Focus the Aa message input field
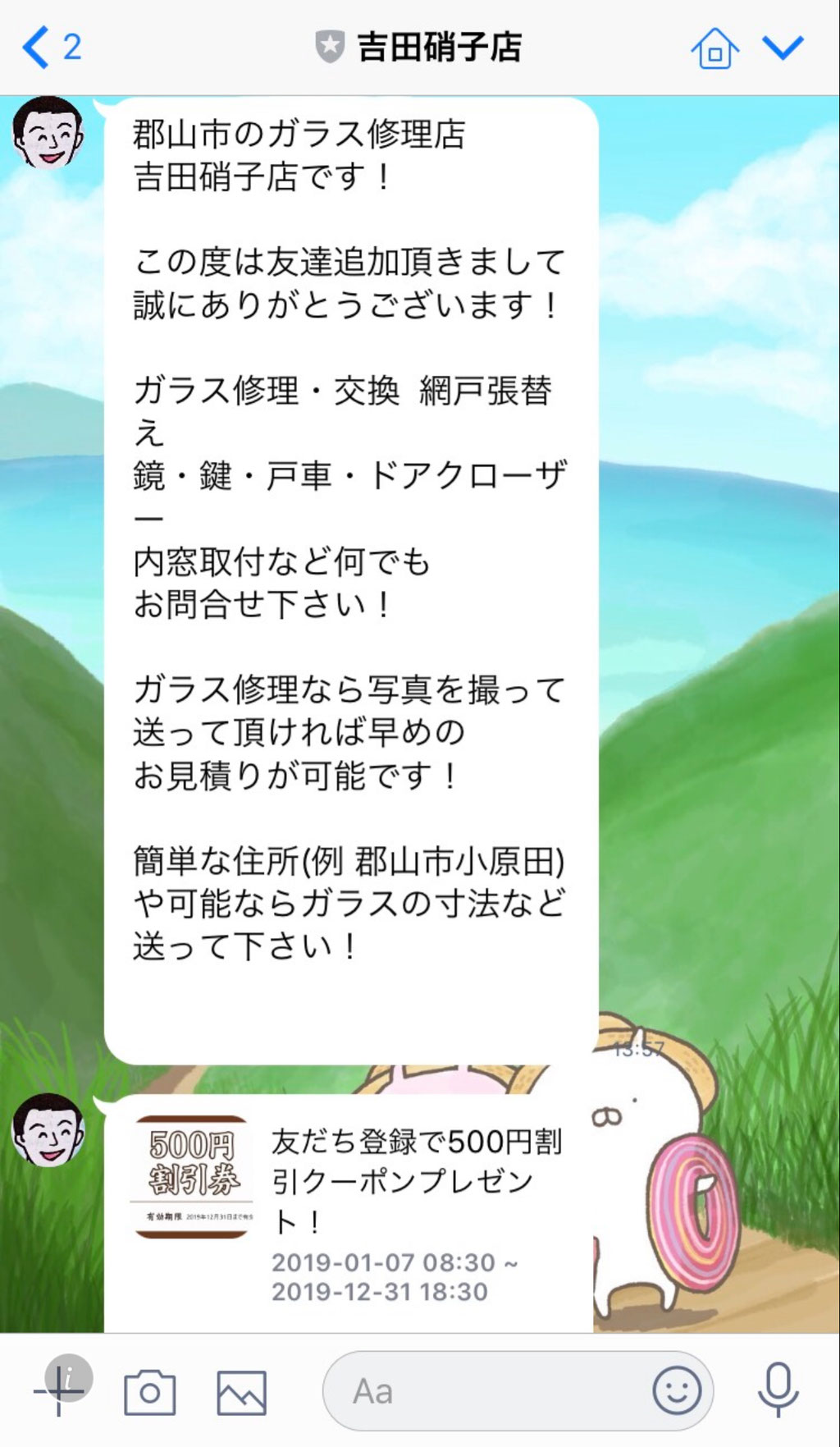 (492, 1392)
